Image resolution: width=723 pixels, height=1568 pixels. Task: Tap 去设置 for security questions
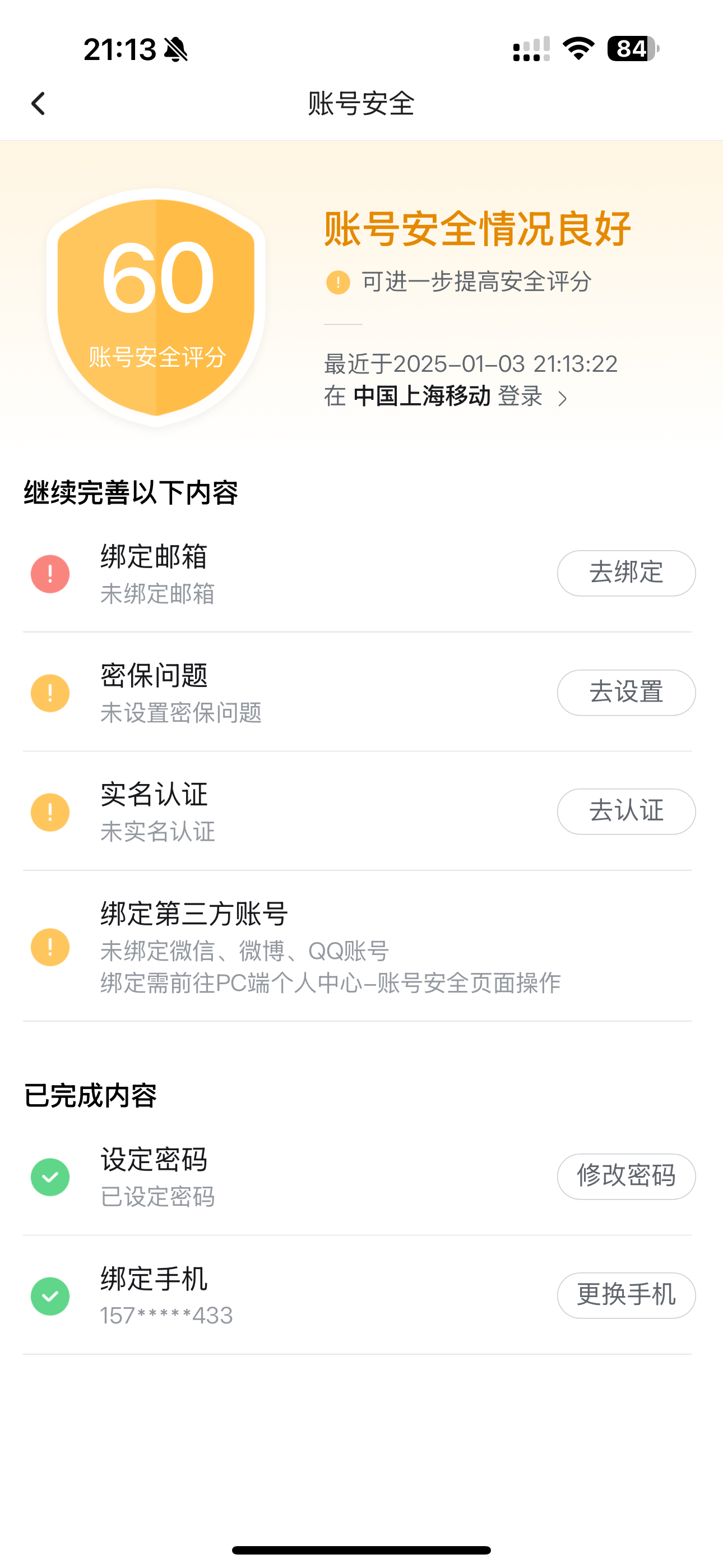click(626, 692)
